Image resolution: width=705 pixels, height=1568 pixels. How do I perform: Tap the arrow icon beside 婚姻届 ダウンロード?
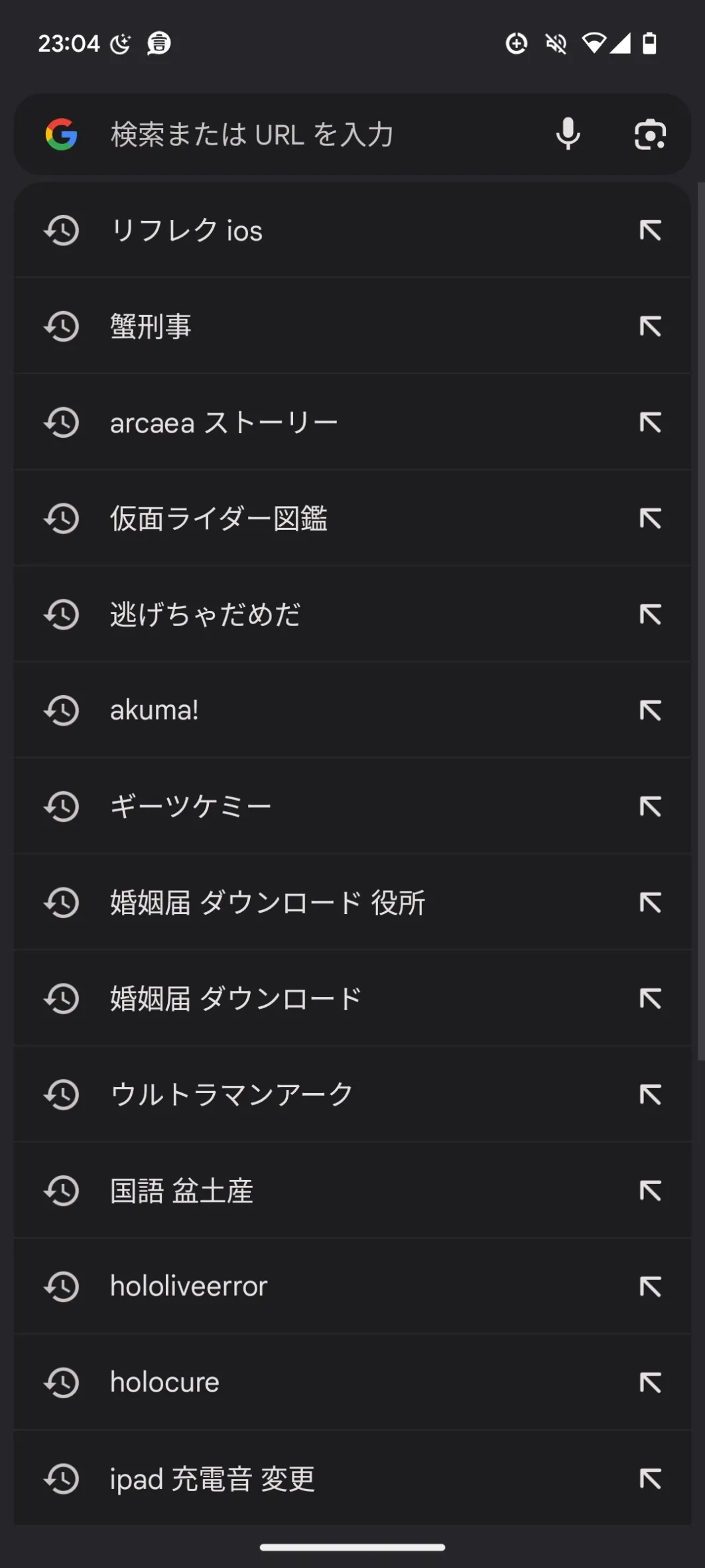(650, 998)
